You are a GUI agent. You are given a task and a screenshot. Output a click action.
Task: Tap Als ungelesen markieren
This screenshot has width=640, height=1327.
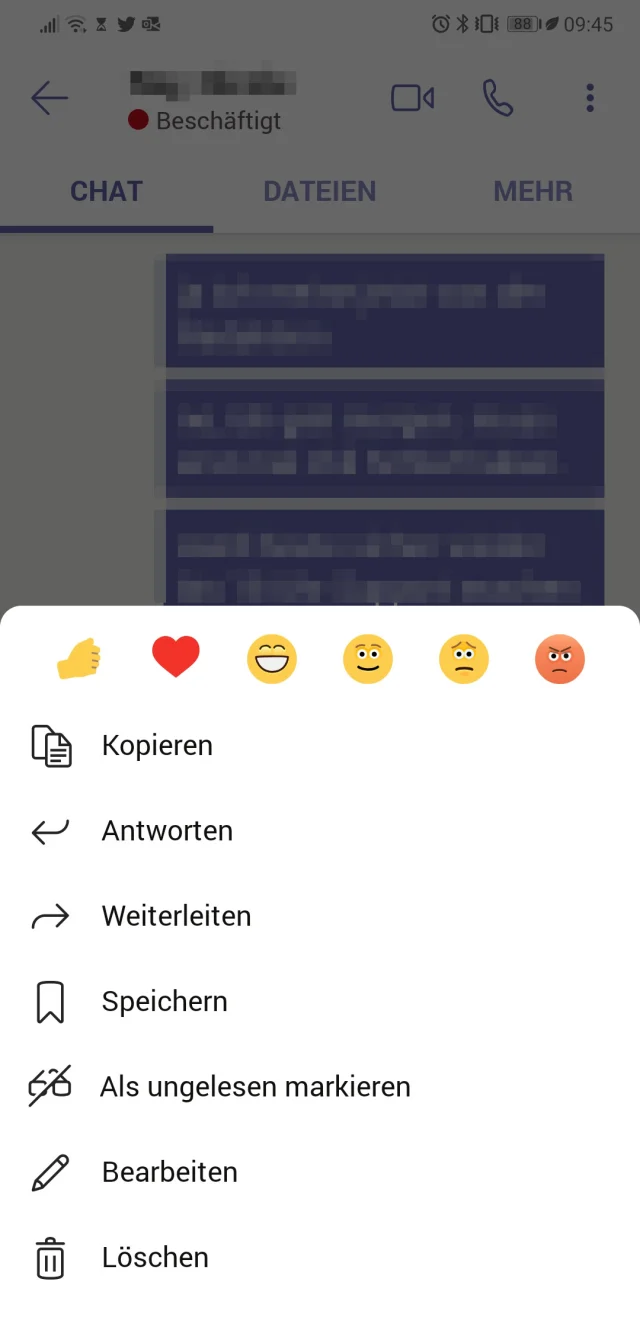[255, 1087]
